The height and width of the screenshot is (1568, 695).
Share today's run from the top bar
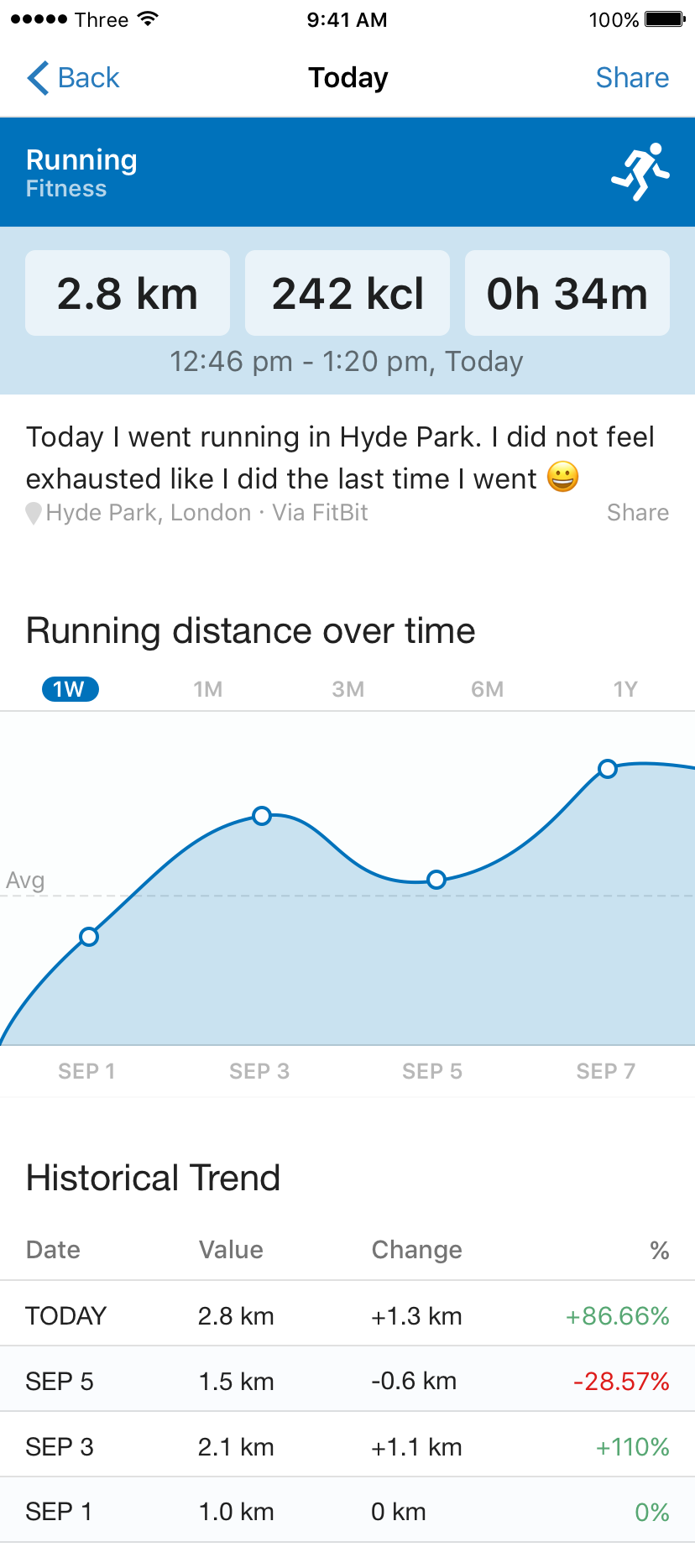[x=632, y=78]
